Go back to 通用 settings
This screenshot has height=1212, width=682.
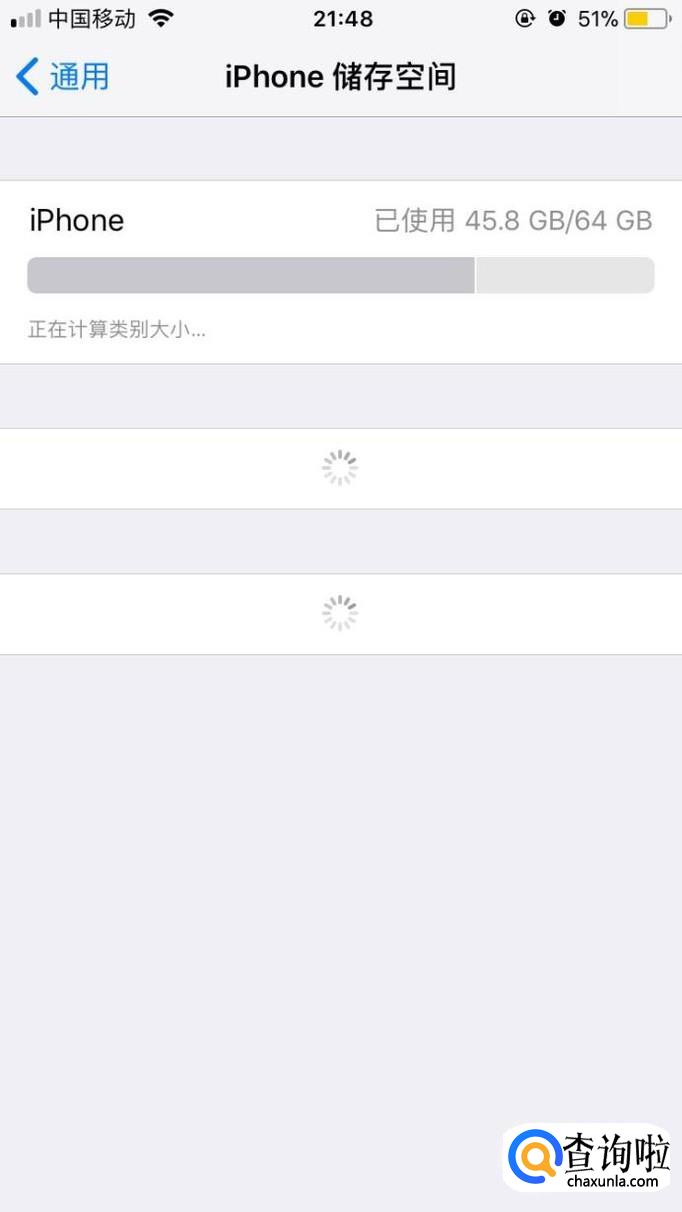(63, 77)
